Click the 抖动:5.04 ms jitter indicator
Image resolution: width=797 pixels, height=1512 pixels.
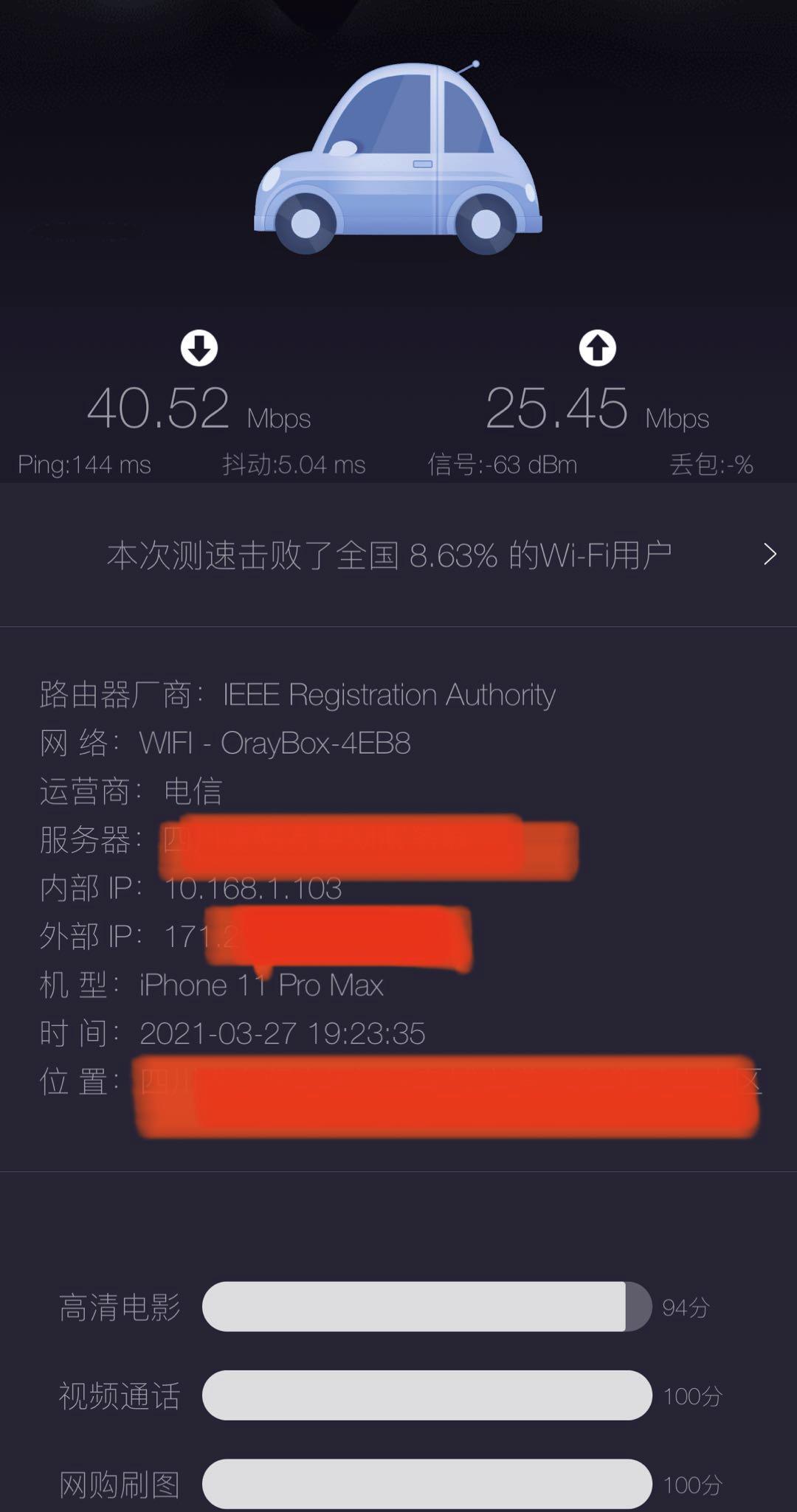tap(294, 465)
